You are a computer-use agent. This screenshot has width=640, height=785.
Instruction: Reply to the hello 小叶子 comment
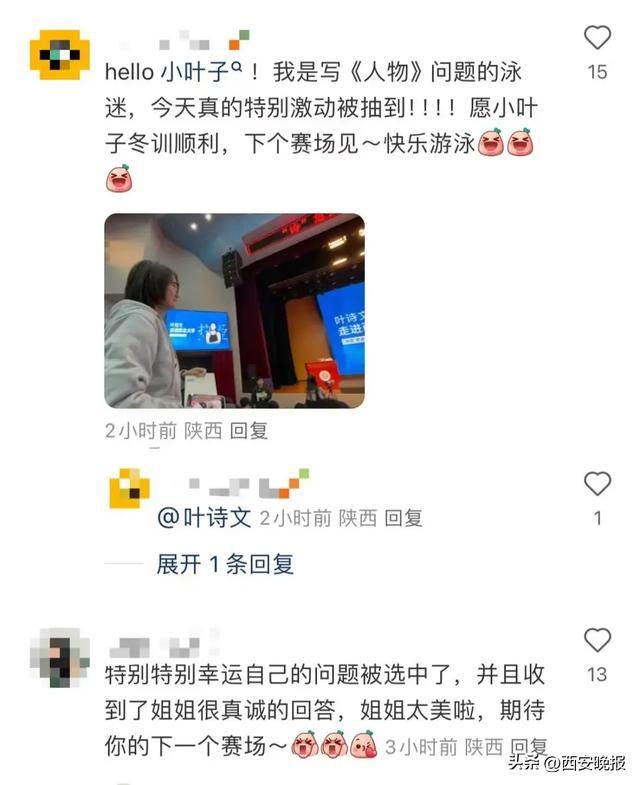(249, 431)
